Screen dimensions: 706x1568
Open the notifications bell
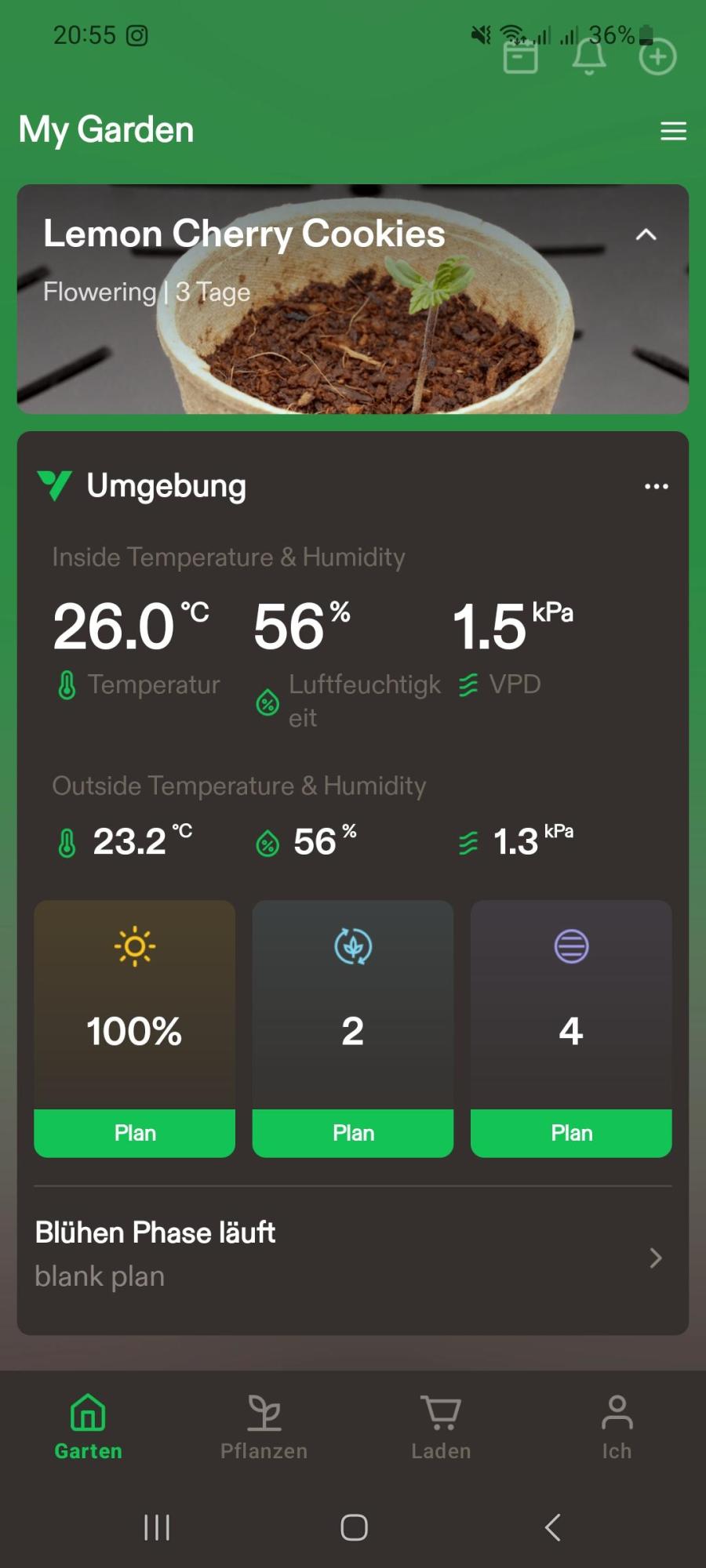tap(589, 56)
